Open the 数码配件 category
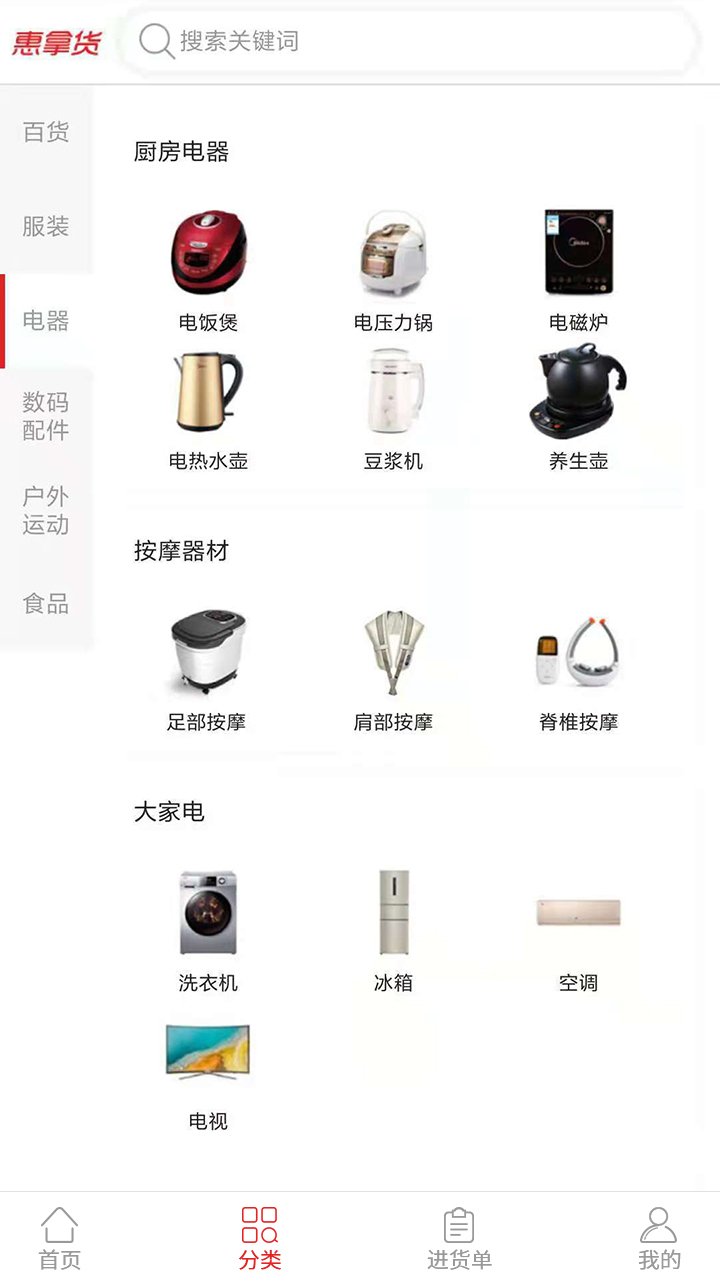The height and width of the screenshot is (1280, 720). pyautogui.click(x=46, y=416)
